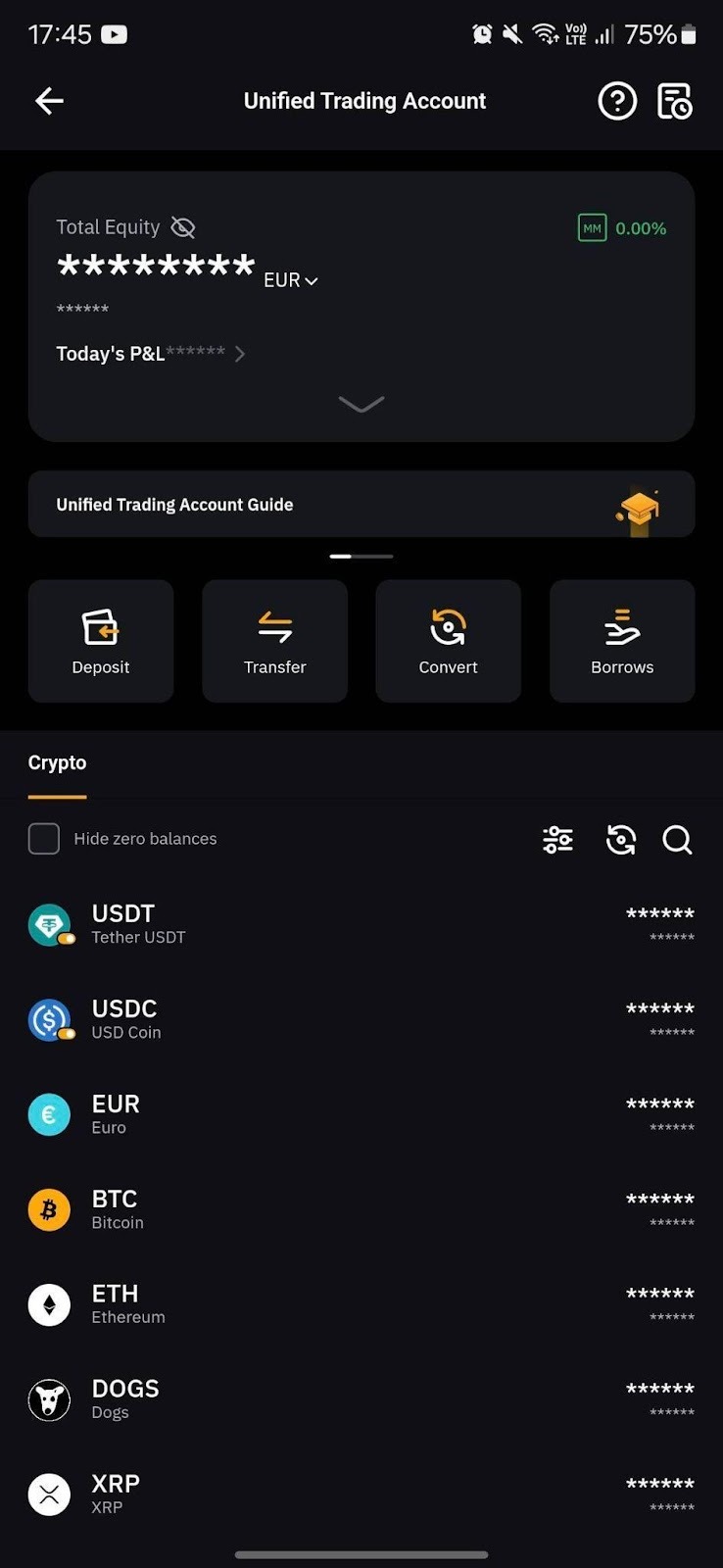Open the Unified Trading Account Guide
723x1568 pixels.
click(x=361, y=505)
